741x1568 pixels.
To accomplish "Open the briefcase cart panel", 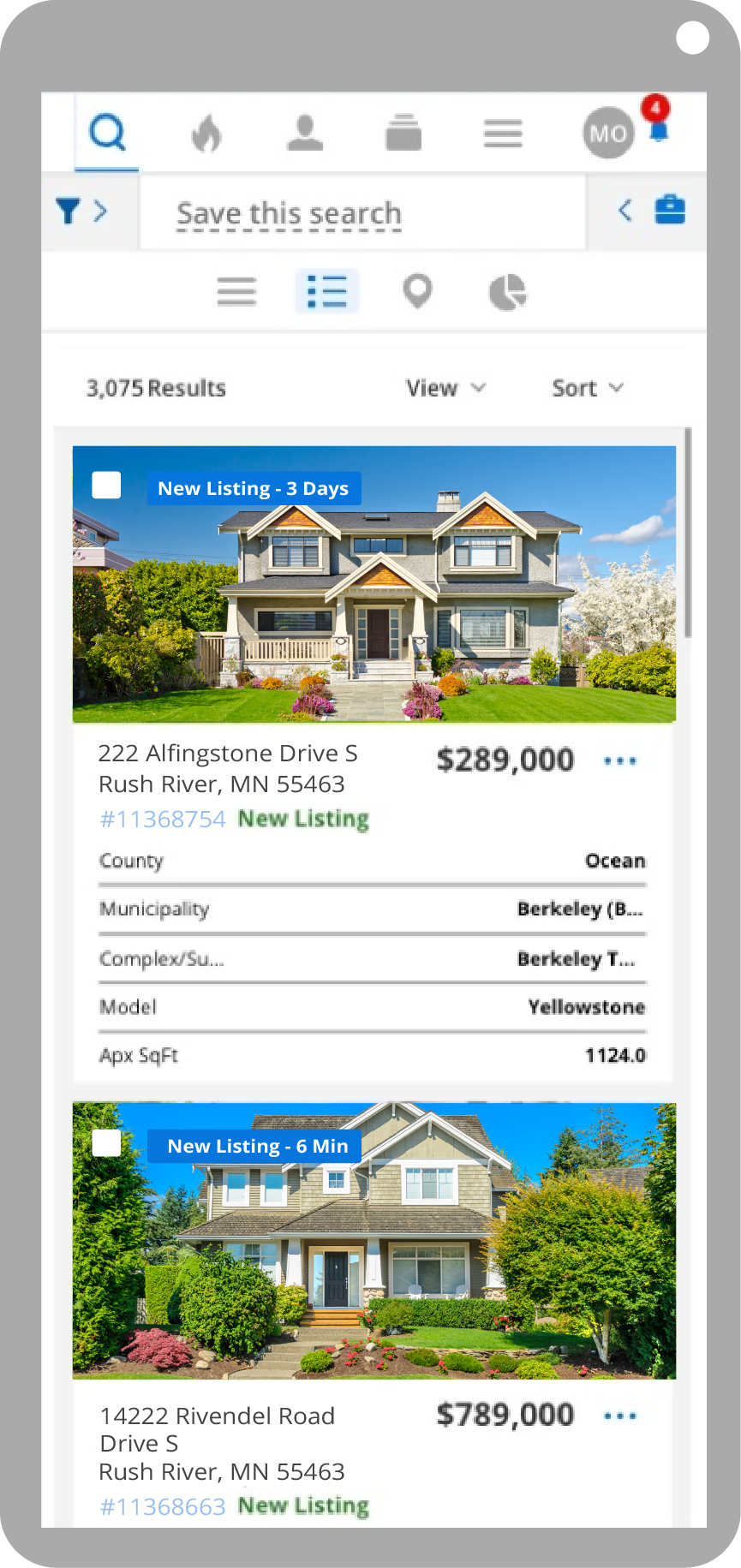I will 669,210.
